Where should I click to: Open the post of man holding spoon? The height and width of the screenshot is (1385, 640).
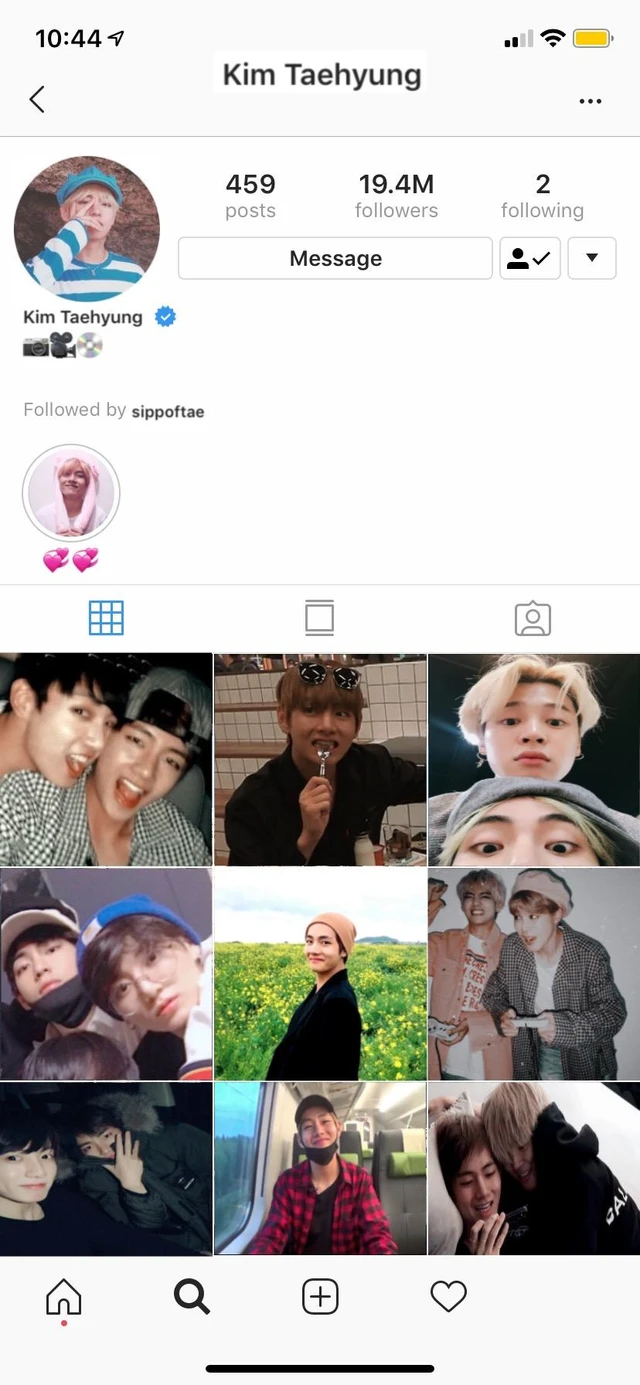click(x=320, y=759)
